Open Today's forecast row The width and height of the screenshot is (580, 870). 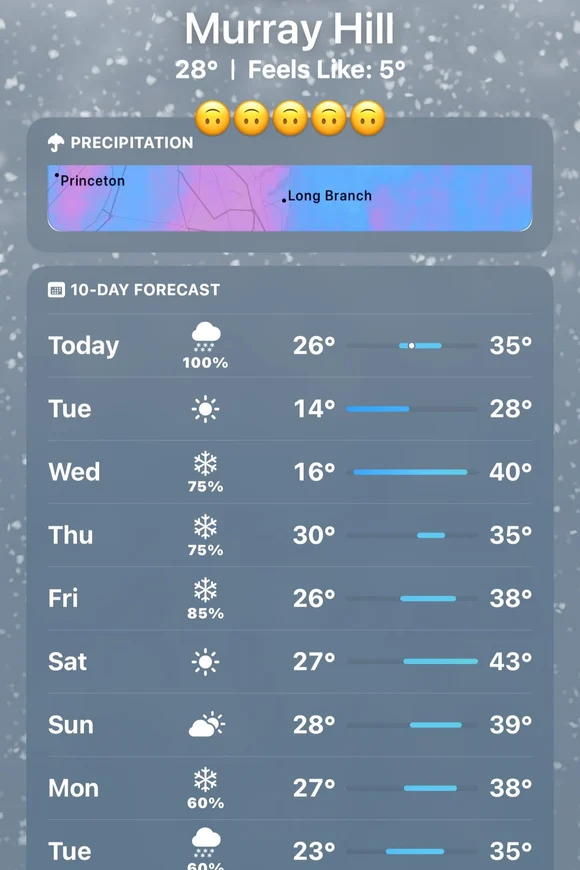click(x=290, y=346)
